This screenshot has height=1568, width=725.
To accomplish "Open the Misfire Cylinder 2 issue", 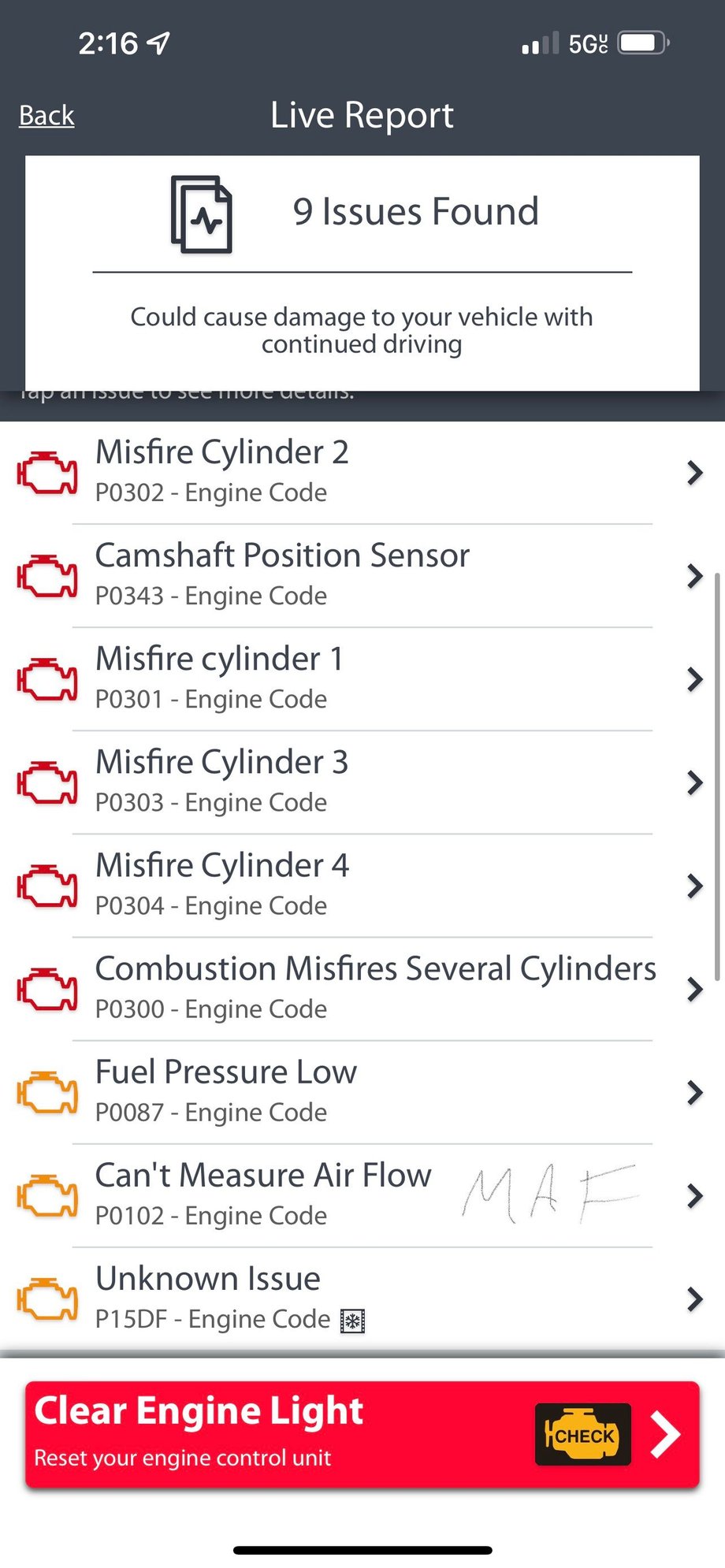I will (362, 473).
